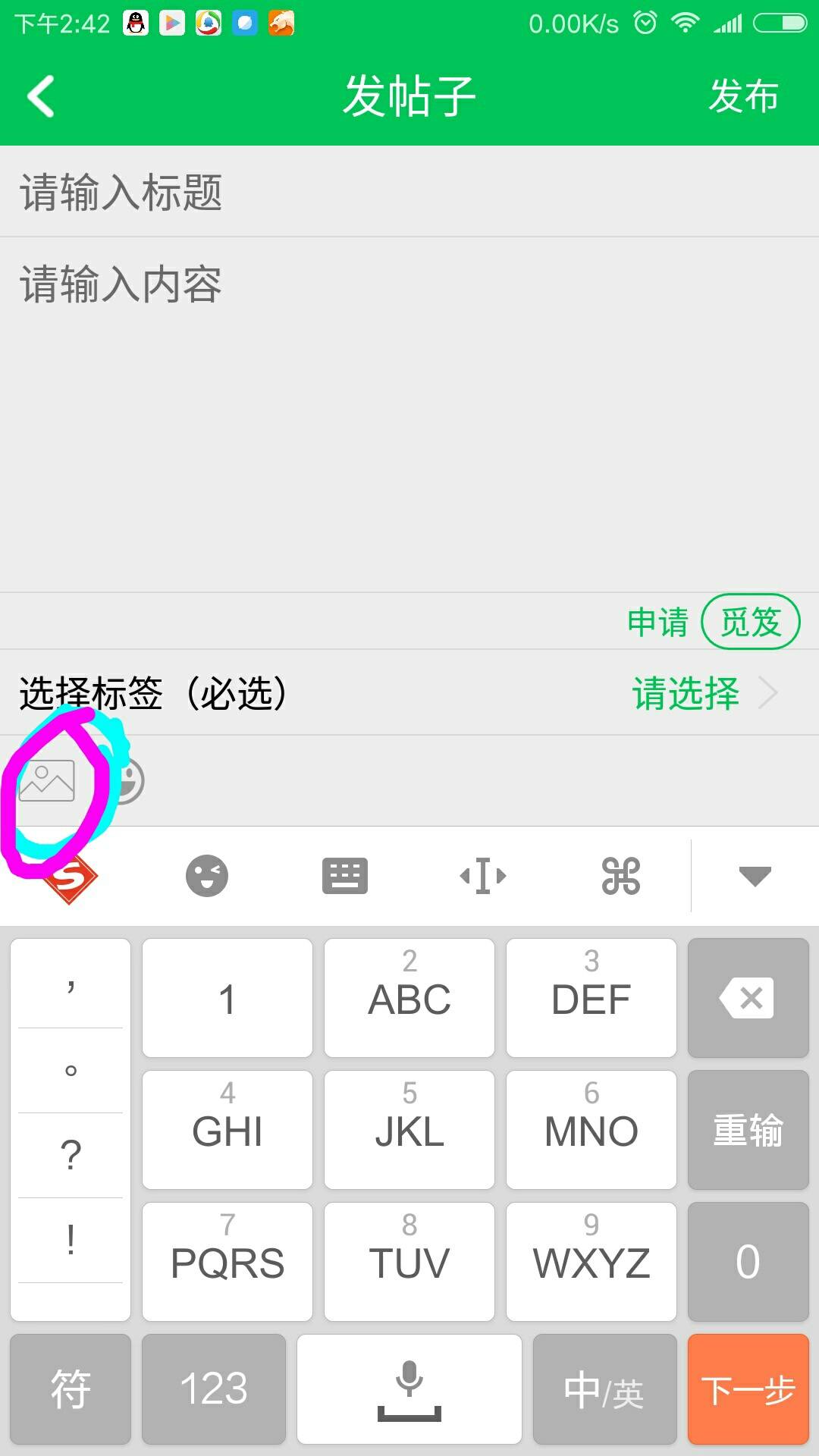
Task: Tap the 申请 link
Action: [x=657, y=623]
